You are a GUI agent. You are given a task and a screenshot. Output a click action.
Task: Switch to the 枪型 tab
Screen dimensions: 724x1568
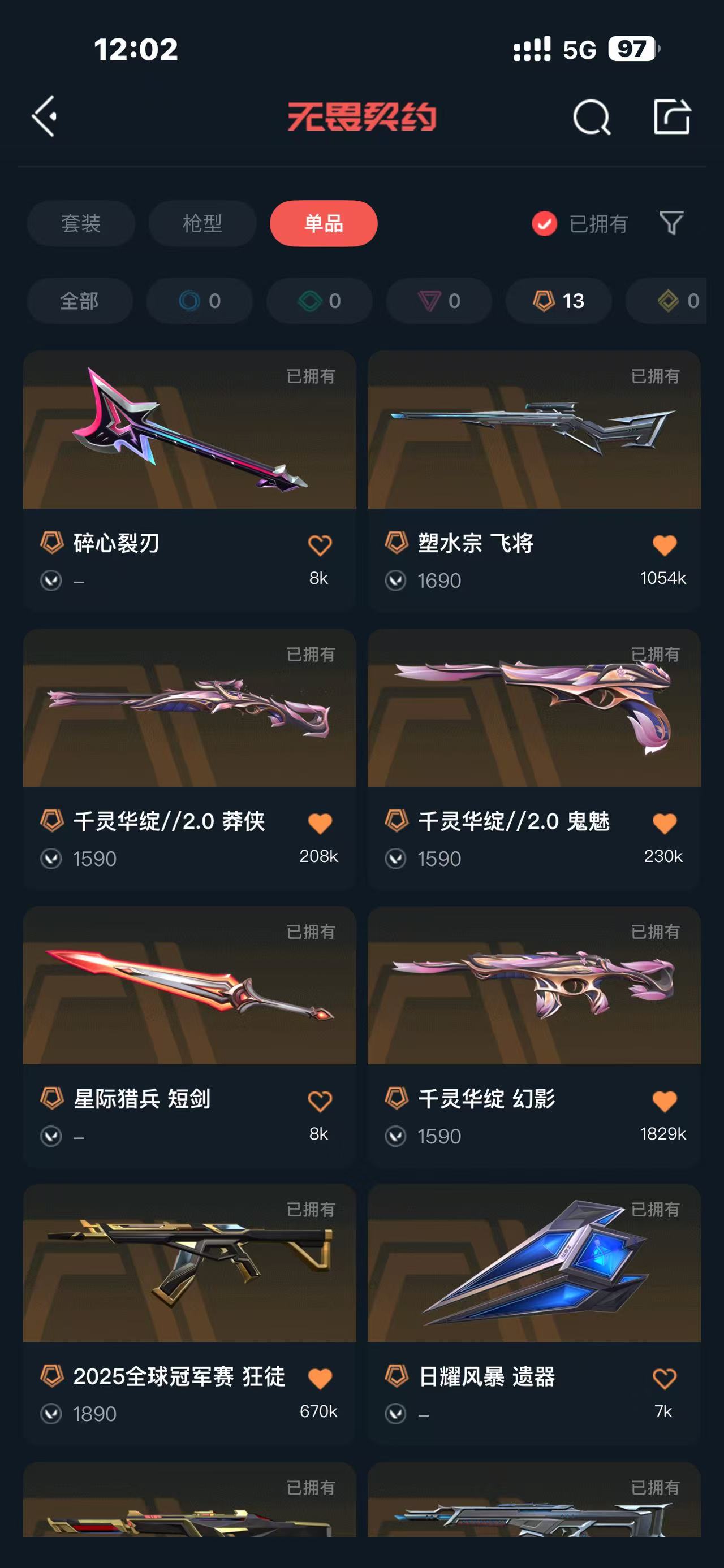pos(202,223)
